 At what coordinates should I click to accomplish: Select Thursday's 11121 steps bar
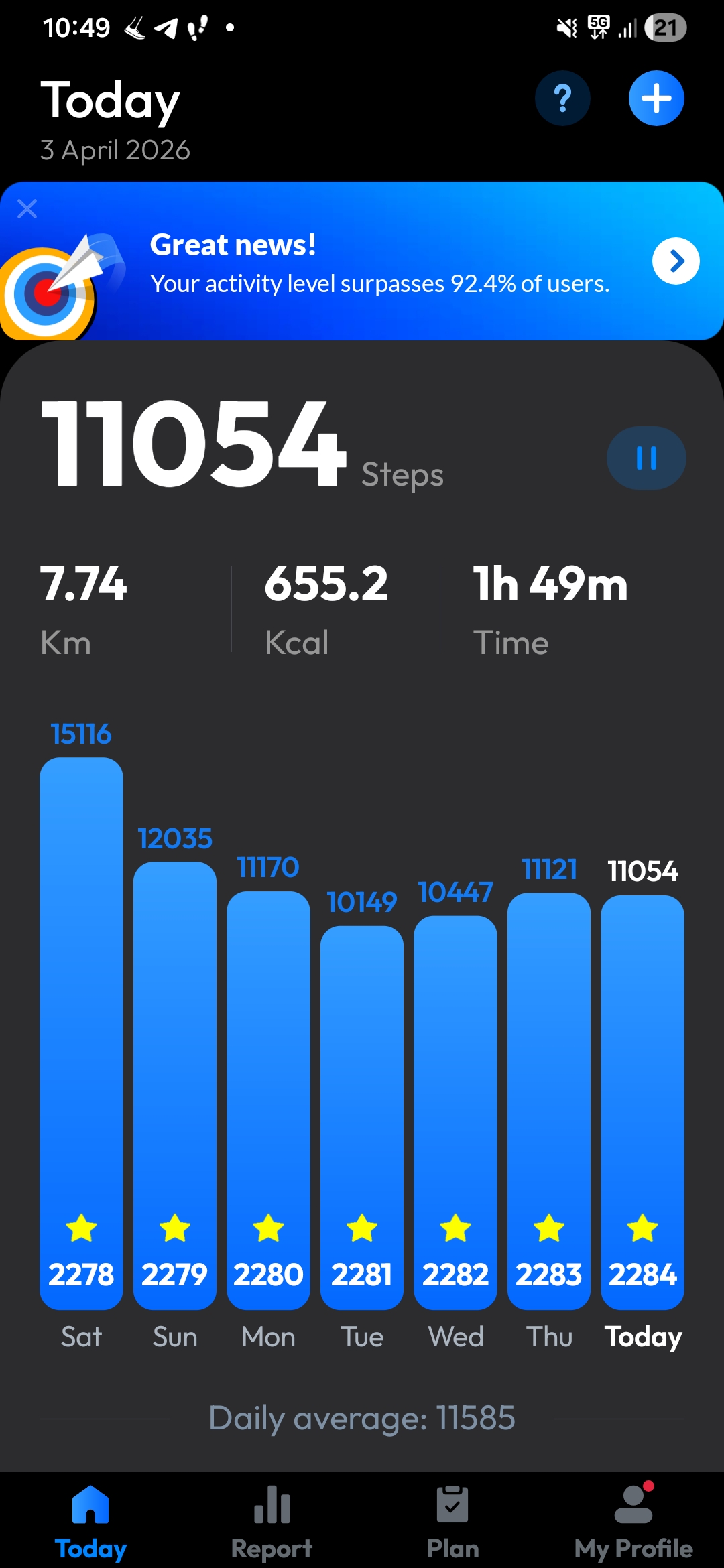click(x=549, y=1099)
